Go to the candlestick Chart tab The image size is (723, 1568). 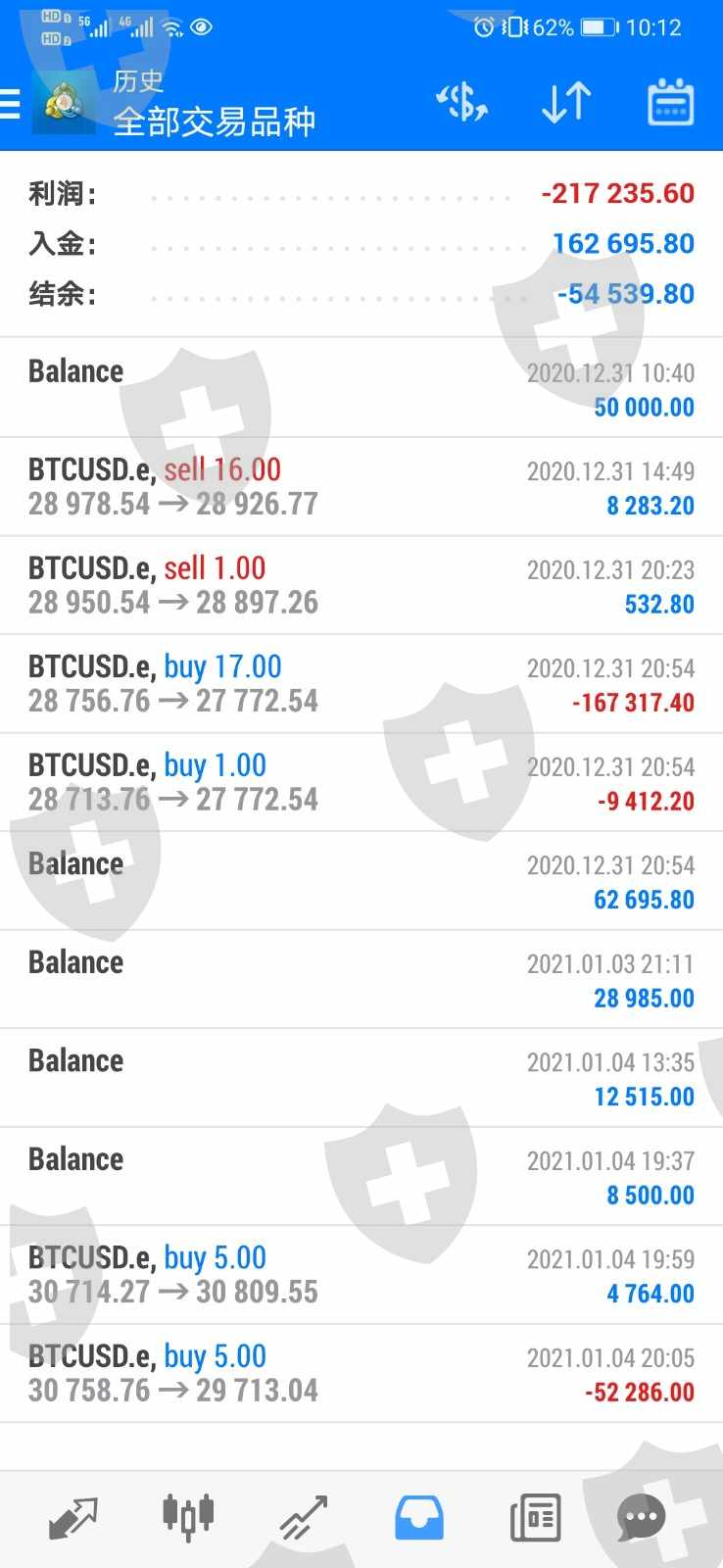tap(188, 1518)
